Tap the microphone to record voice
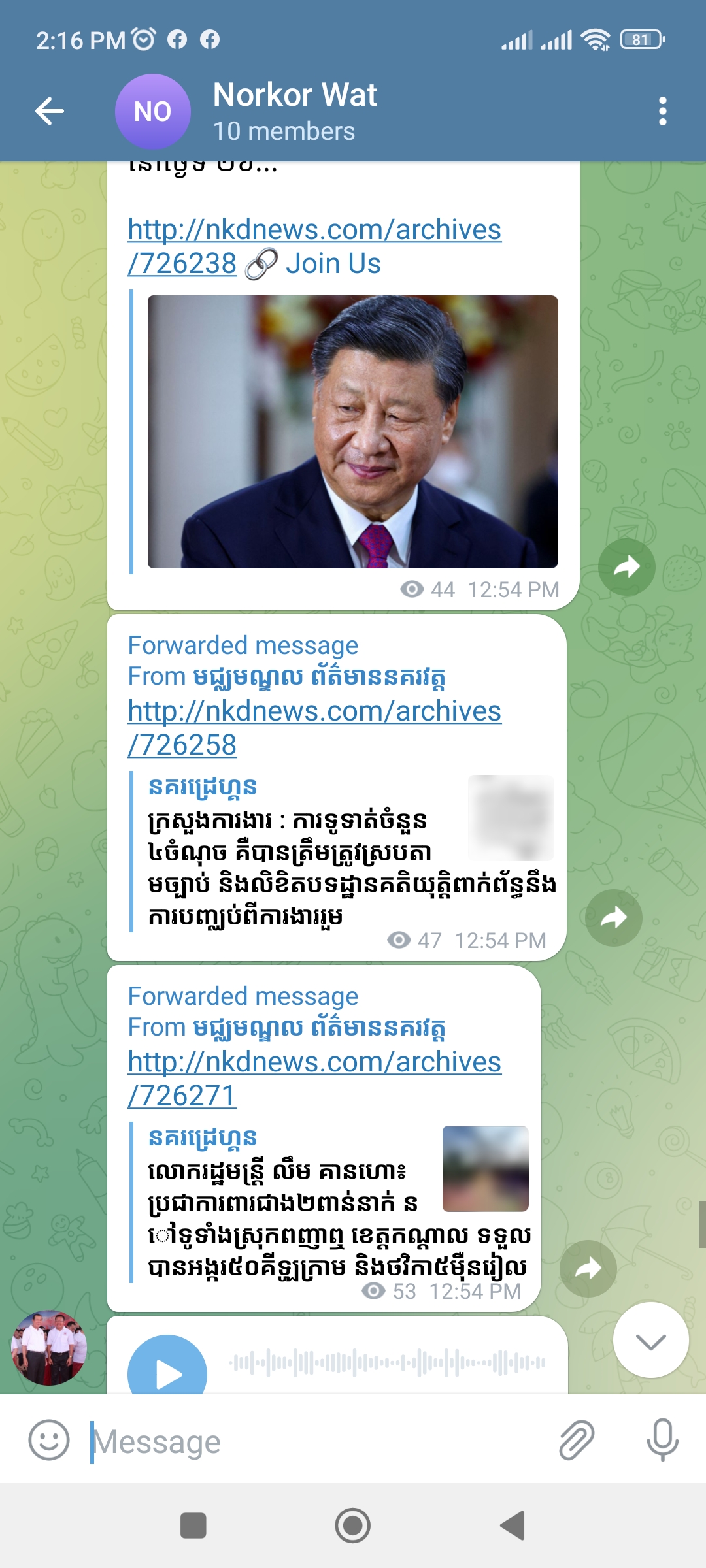This screenshot has height=1568, width=706. (663, 1439)
